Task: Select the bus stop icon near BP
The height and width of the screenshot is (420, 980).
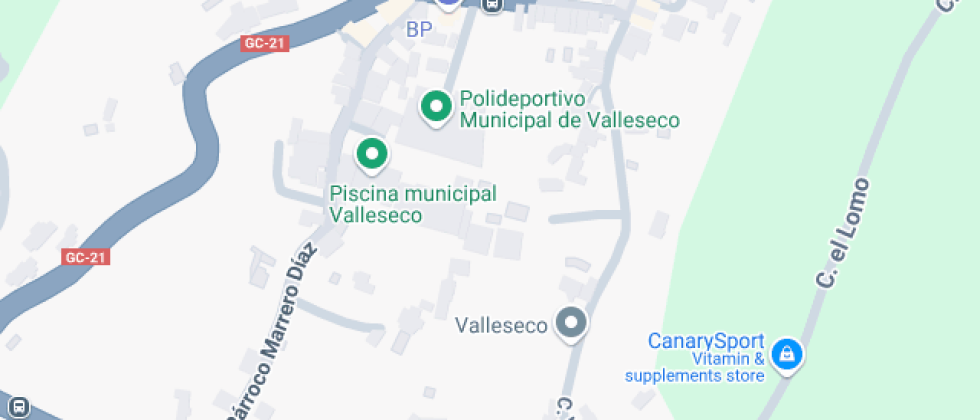Action: point(491,5)
